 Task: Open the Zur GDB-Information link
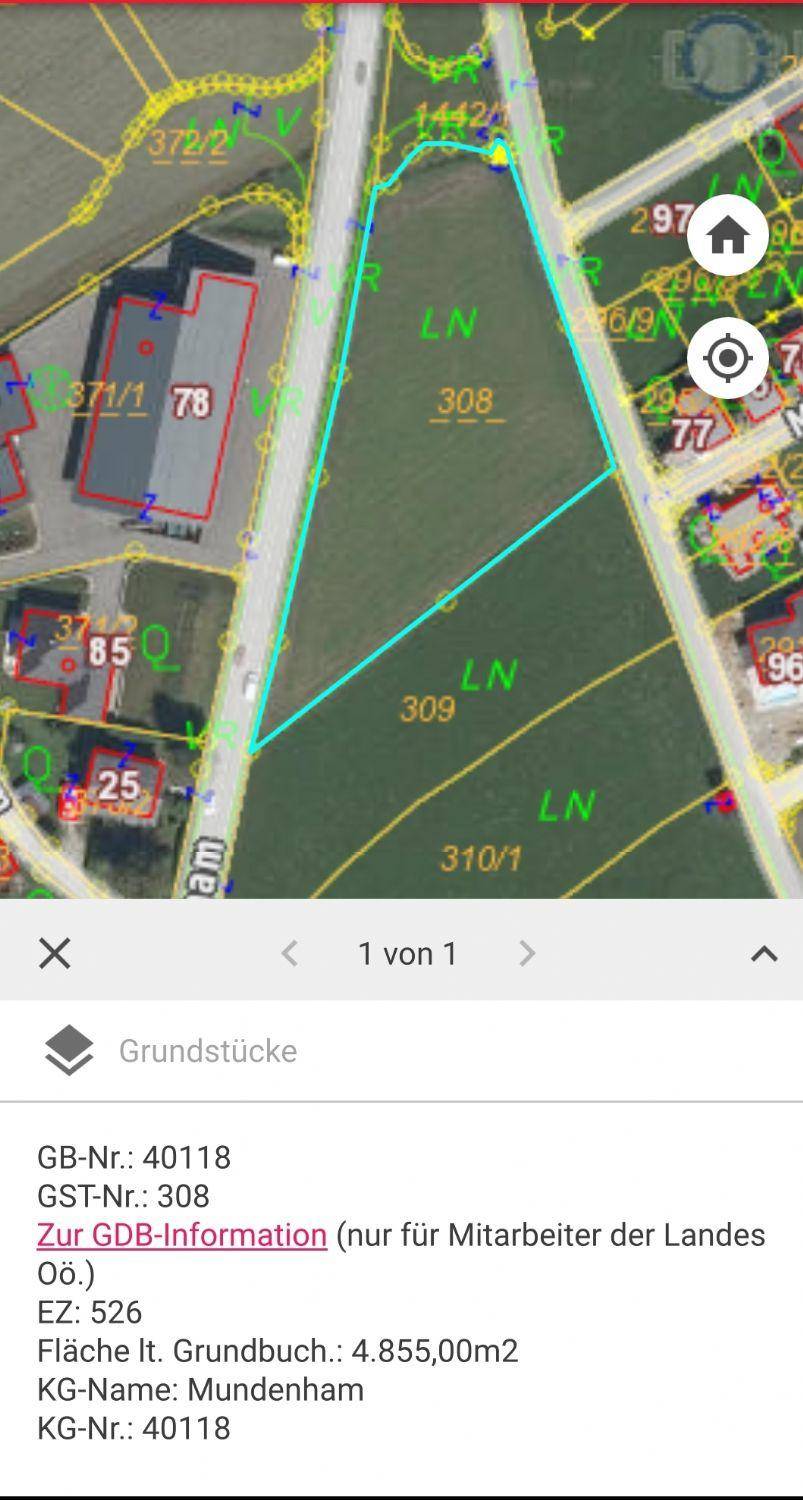pos(182,1234)
